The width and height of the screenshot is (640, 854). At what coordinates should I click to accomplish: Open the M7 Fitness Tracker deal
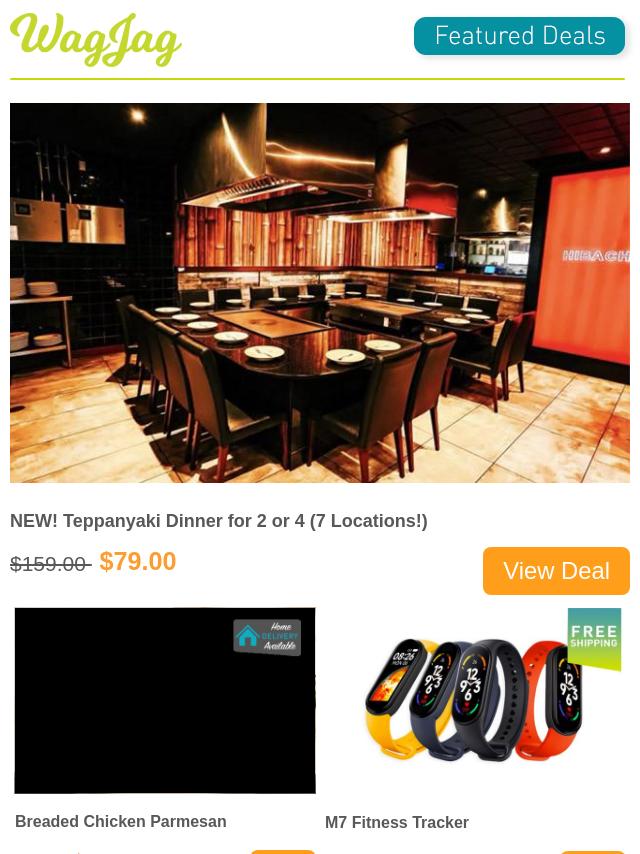click(x=396, y=822)
